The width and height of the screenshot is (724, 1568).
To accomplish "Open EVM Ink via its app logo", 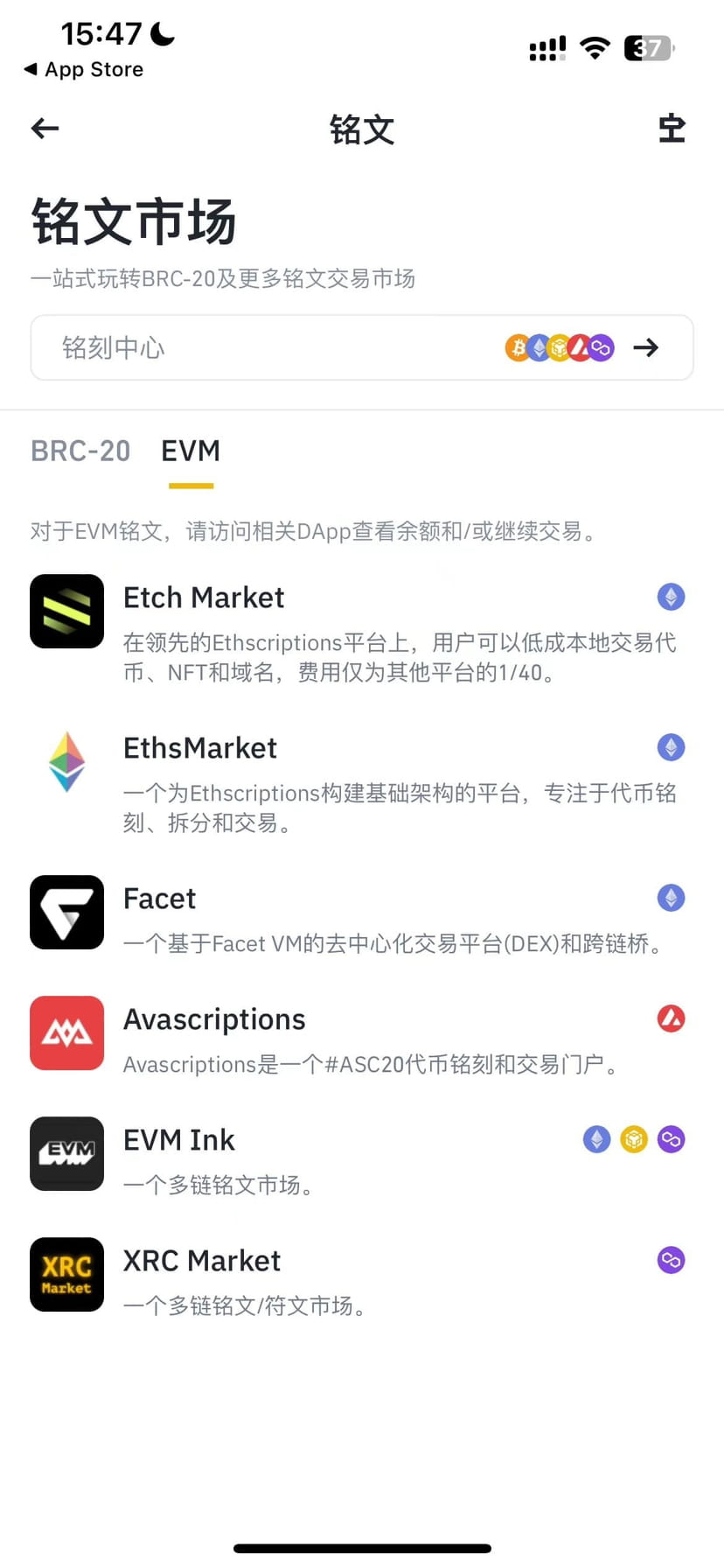I will [x=66, y=1154].
